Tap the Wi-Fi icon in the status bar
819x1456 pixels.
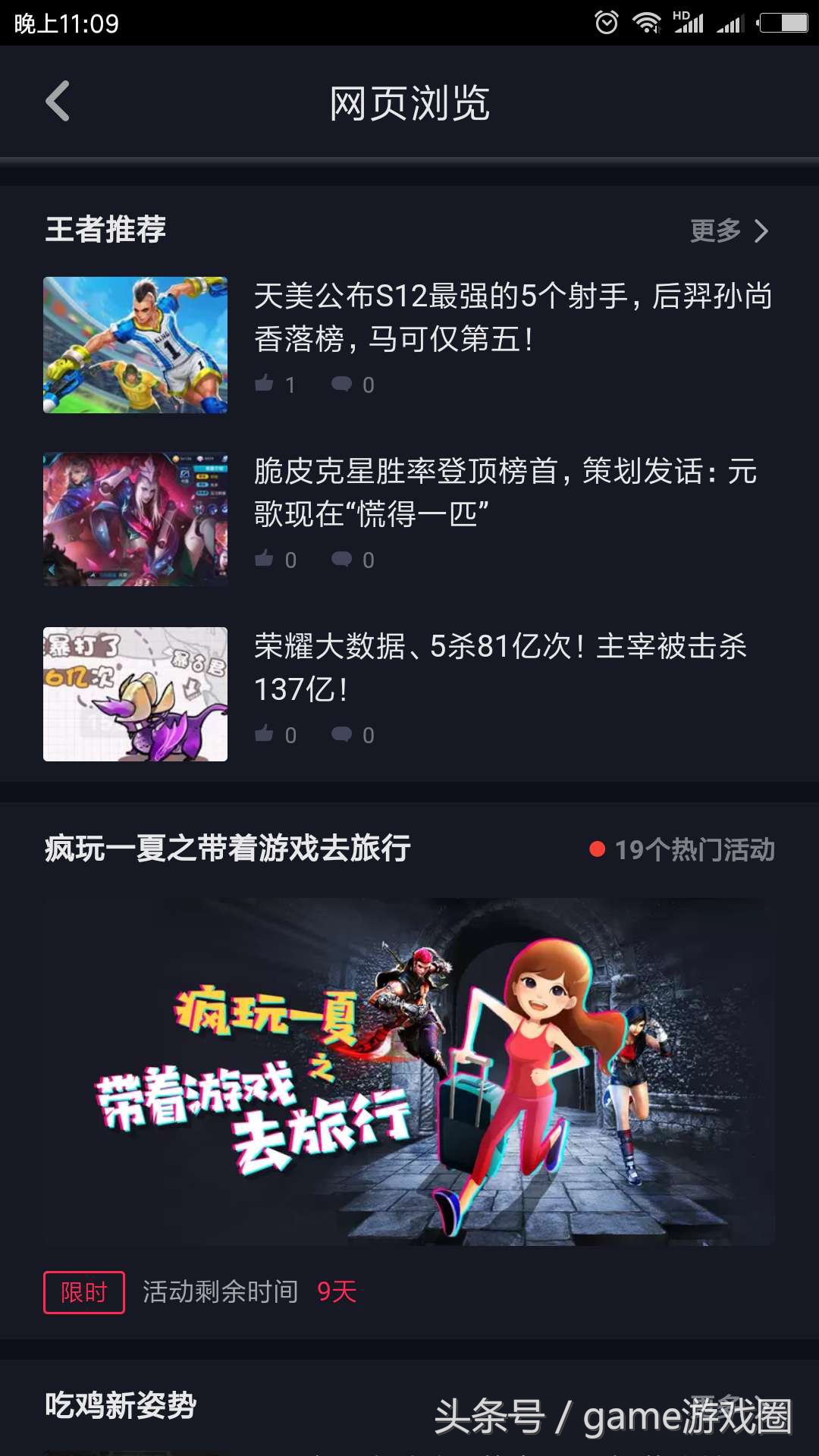click(x=645, y=21)
